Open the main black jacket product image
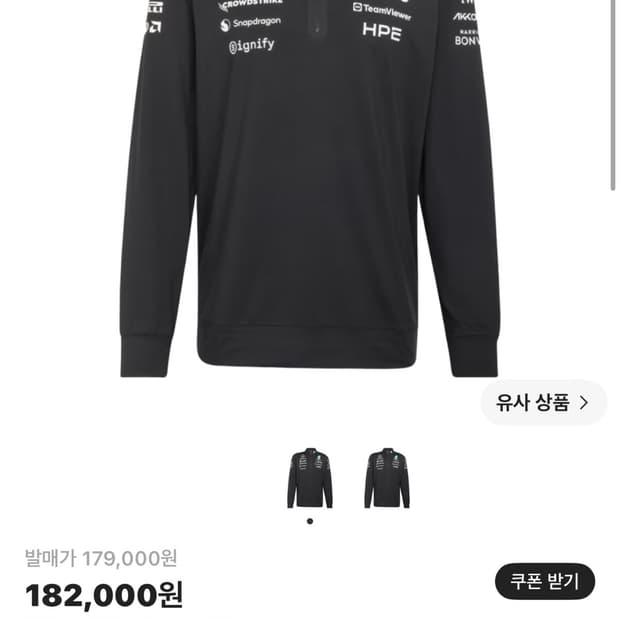620x620 pixels. (310, 188)
